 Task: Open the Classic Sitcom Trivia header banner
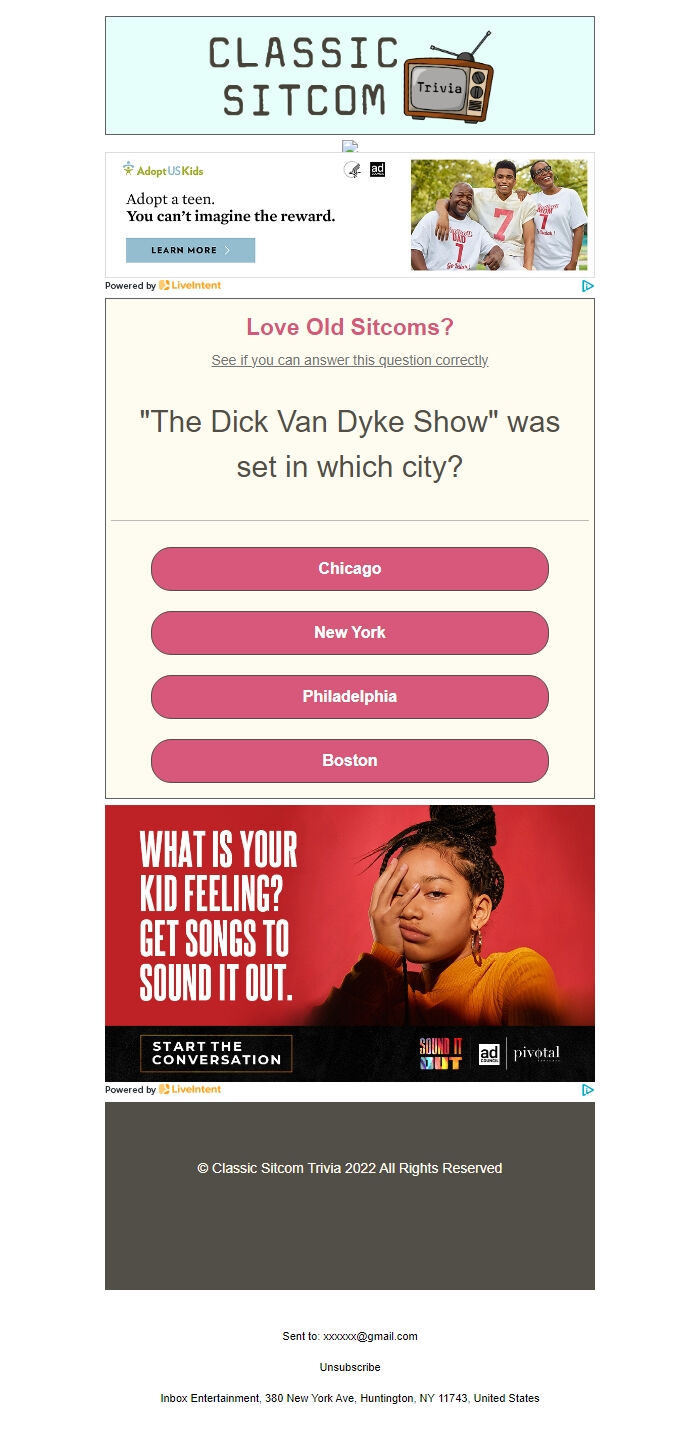coord(350,75)
